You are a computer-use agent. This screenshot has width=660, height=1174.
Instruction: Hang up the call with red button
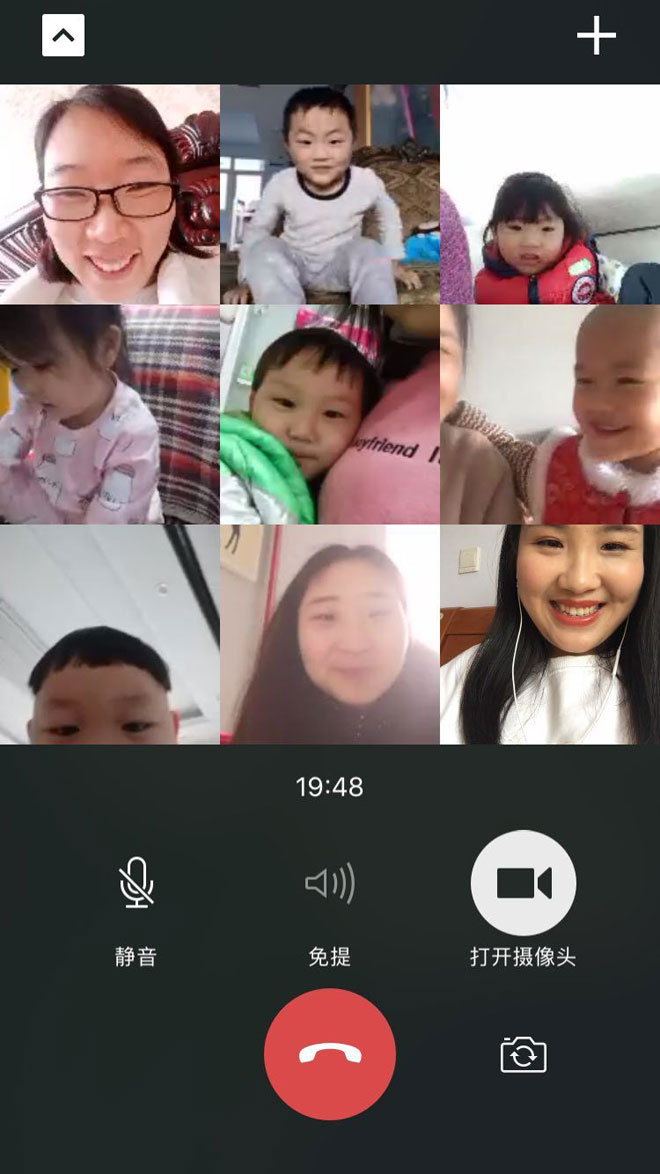pos(330,1054)
